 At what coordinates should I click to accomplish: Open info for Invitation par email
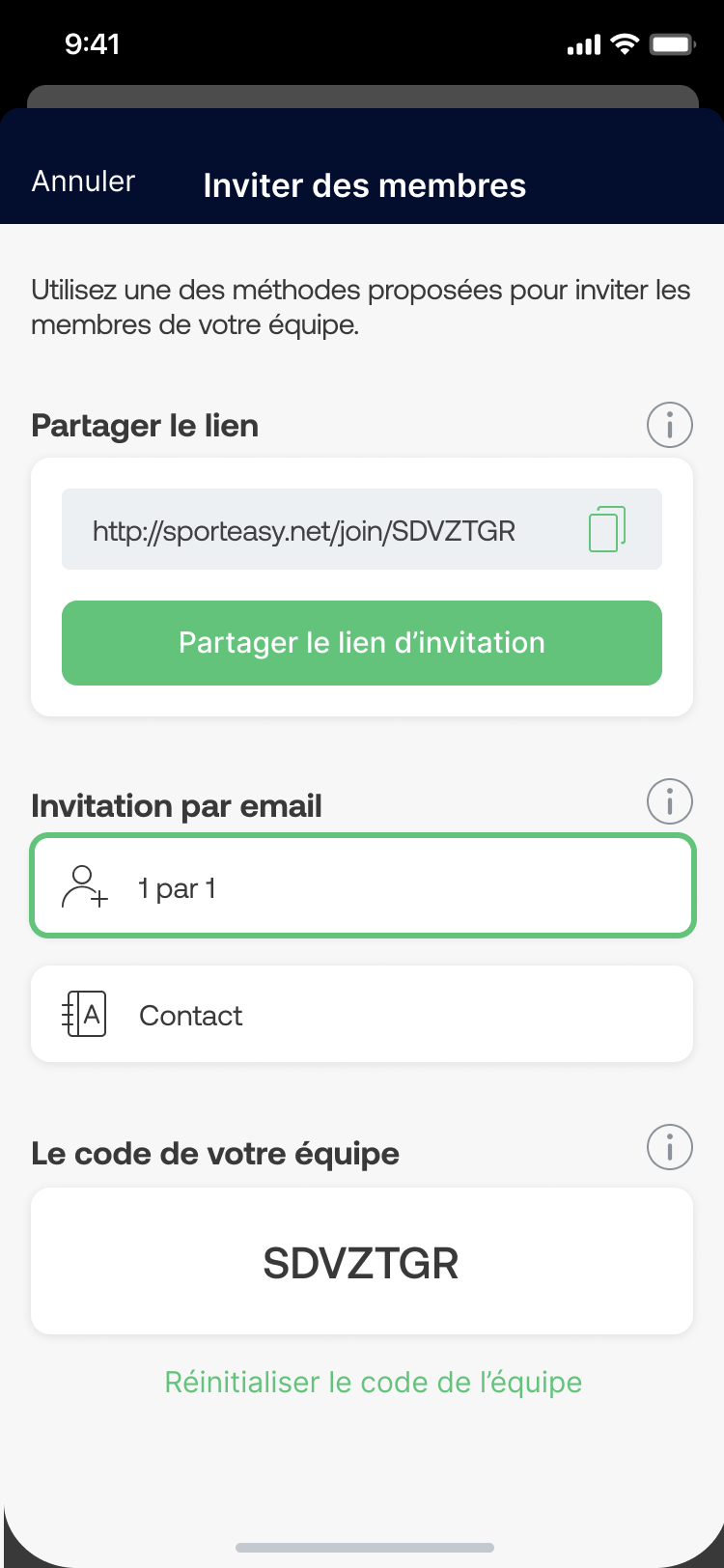point(669,801)
